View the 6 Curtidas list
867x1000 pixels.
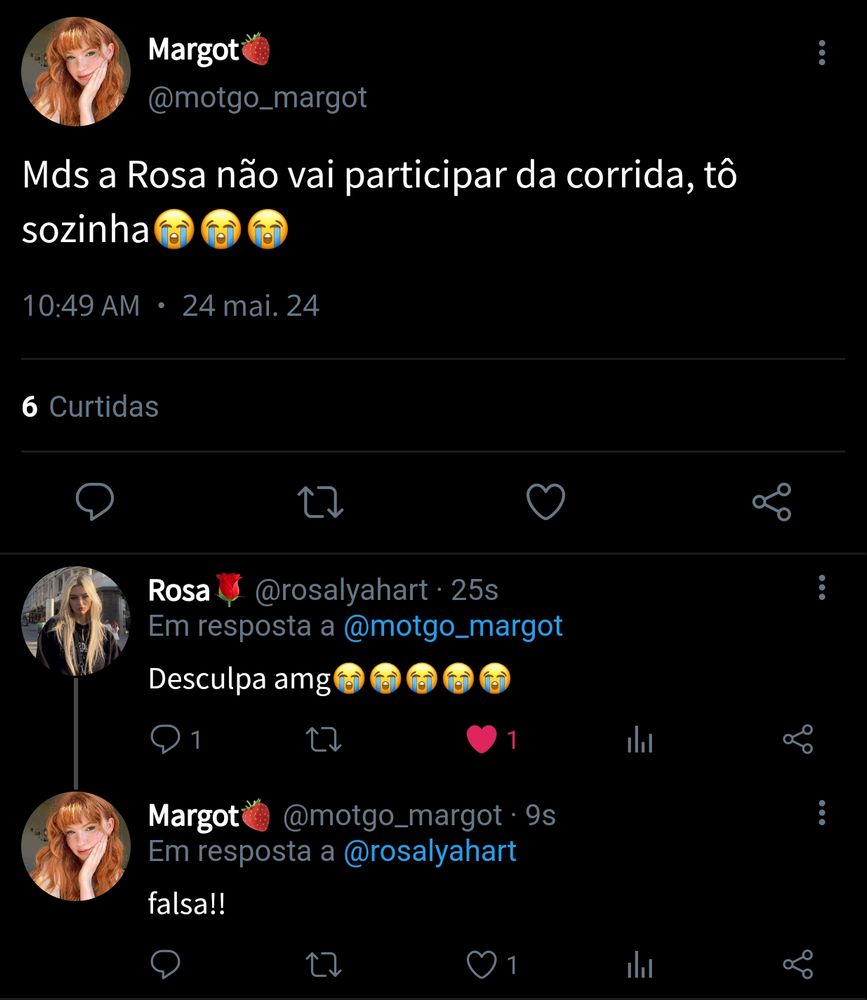[90, 407]
